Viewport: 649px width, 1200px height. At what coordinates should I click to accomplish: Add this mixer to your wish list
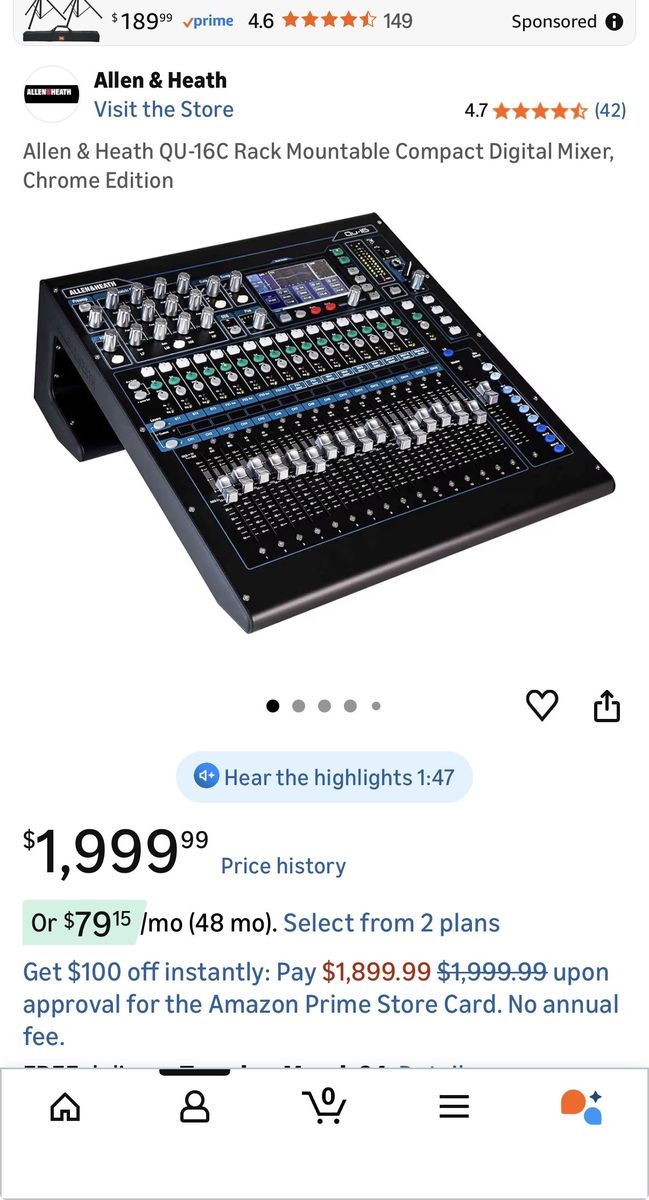[x=542, y=706]
